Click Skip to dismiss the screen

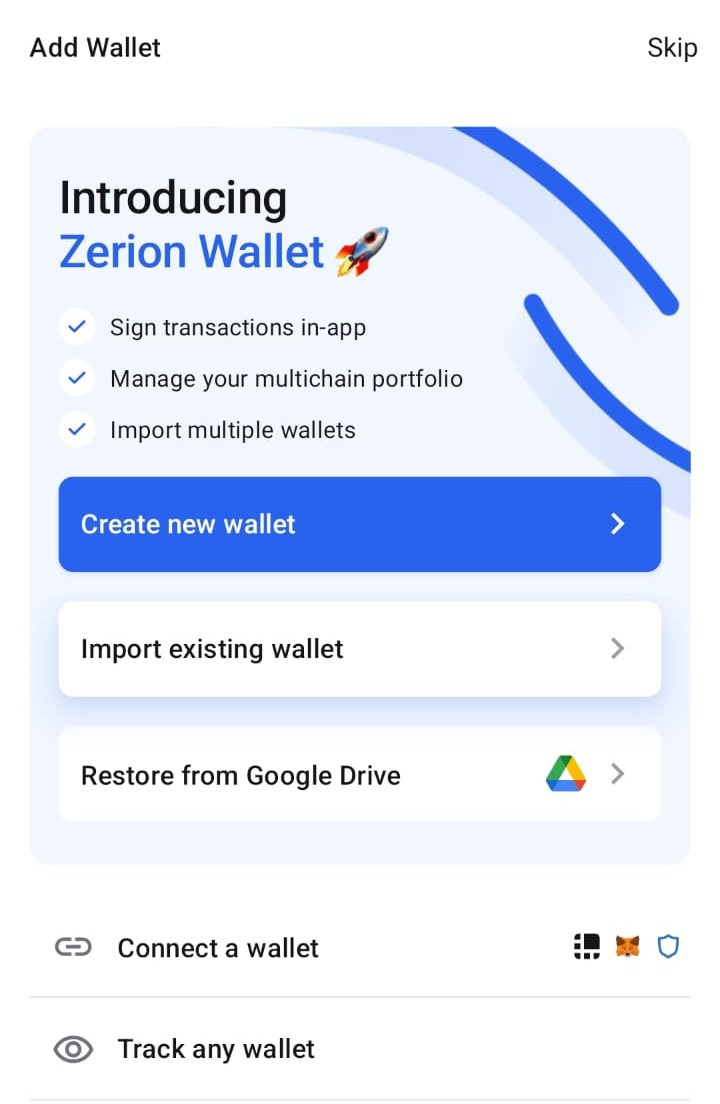coord(672,47)
